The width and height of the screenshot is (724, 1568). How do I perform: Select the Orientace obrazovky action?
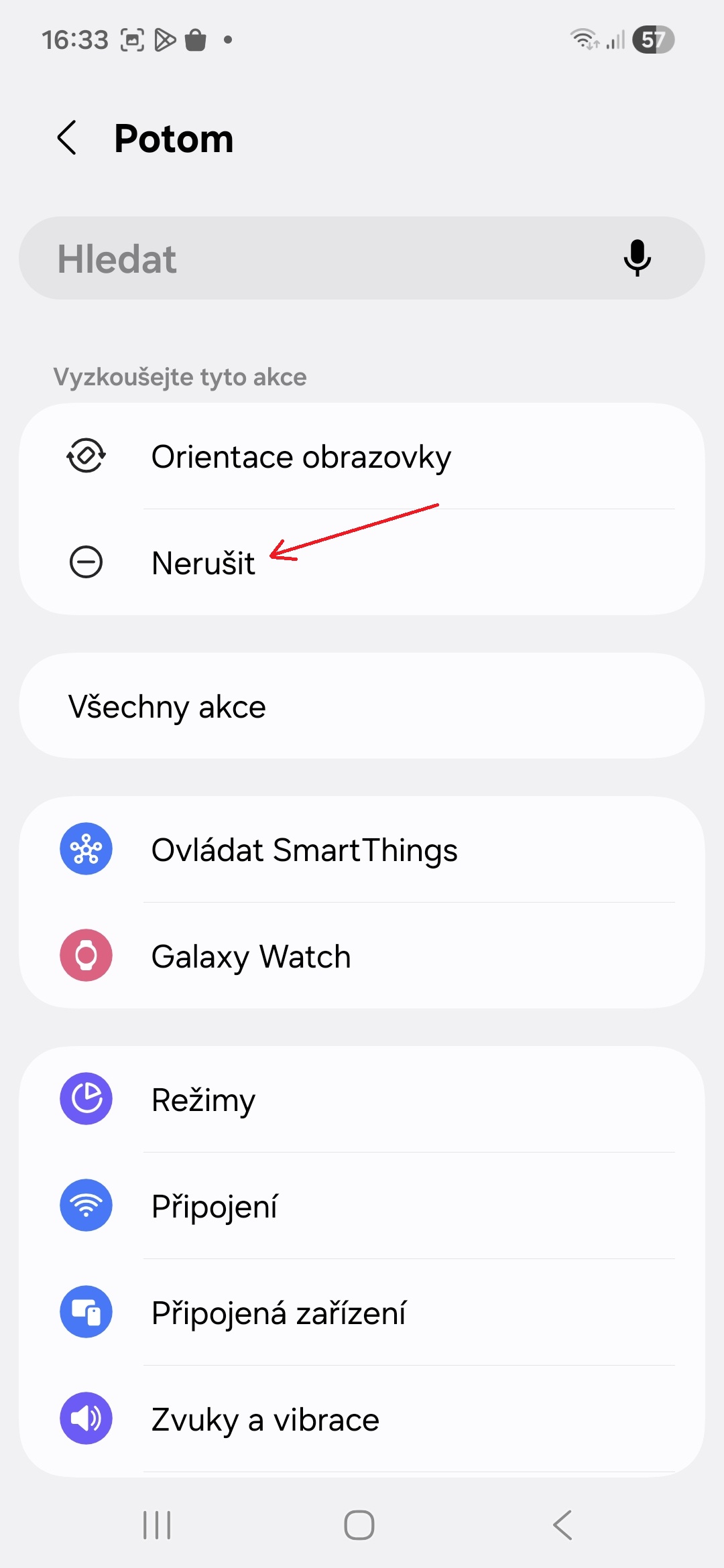point(362,457)
